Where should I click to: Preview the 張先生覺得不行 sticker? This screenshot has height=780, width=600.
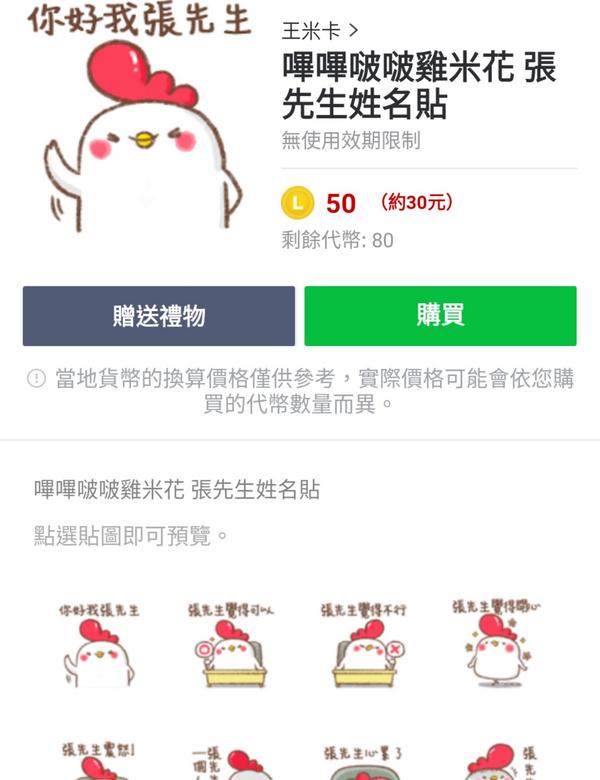365,645
